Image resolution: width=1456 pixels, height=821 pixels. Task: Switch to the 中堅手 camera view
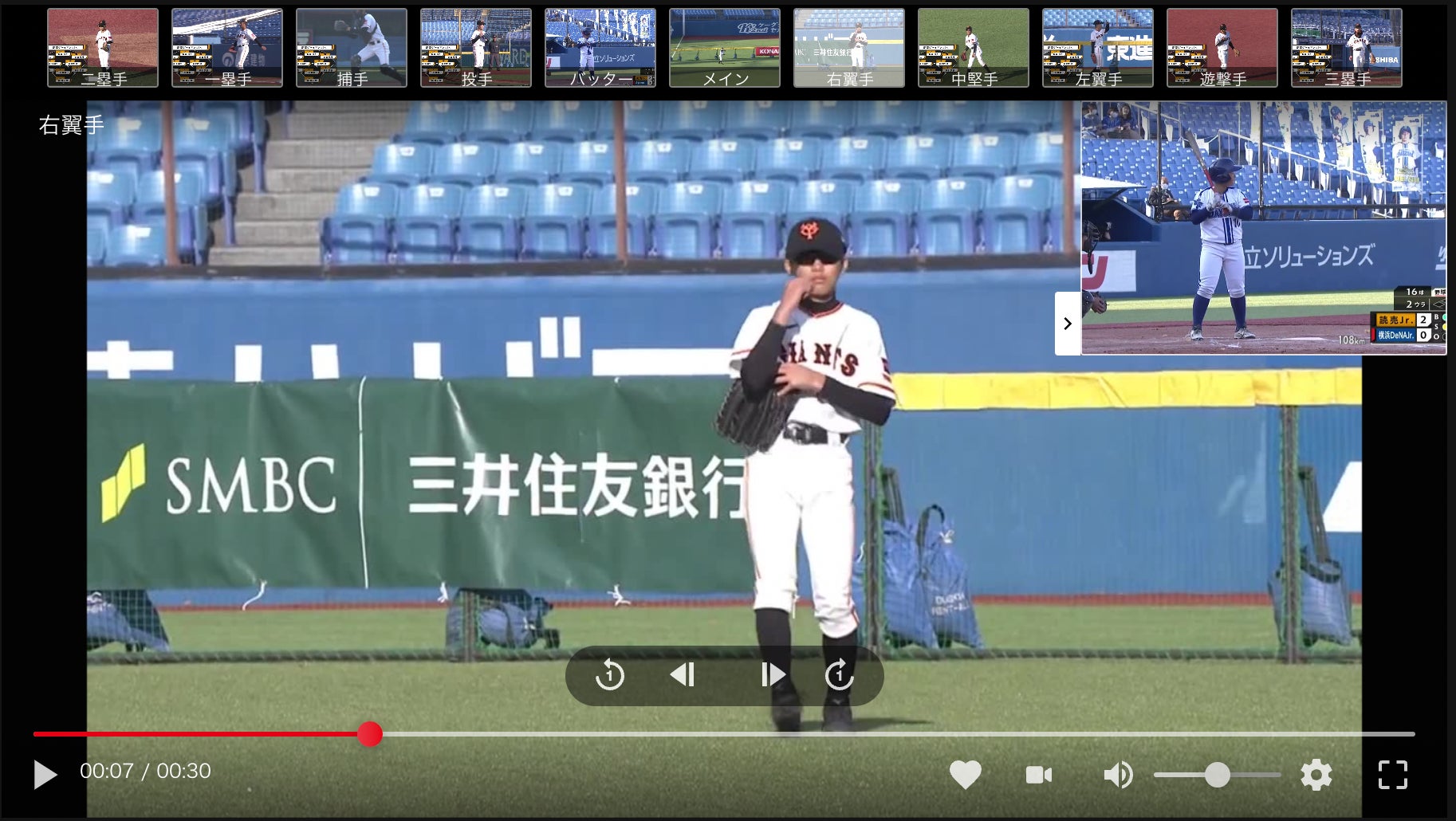[x=974, y=48]
